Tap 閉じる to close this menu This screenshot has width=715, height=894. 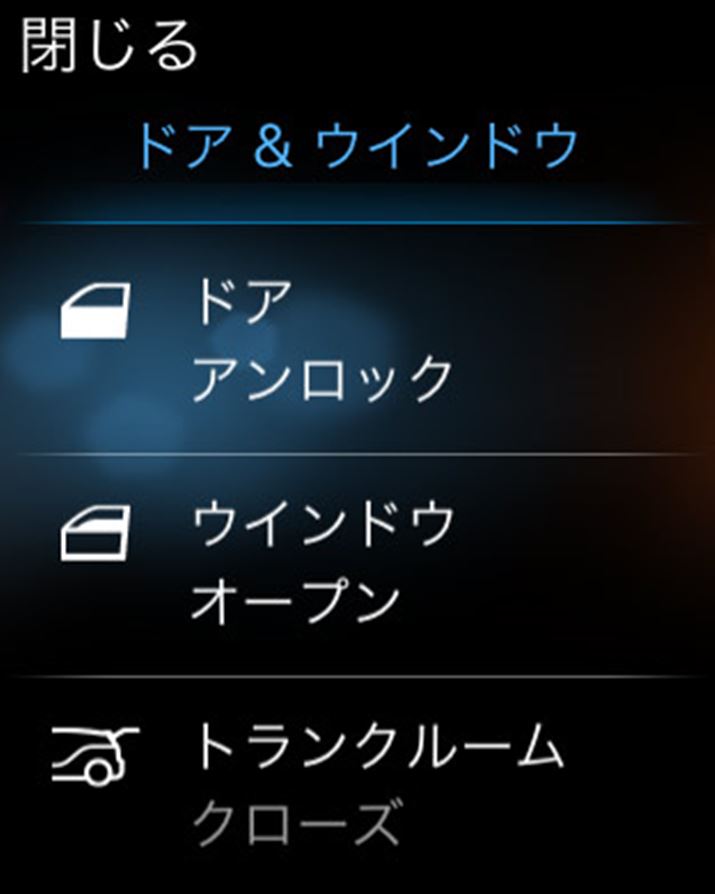(109, 46)
